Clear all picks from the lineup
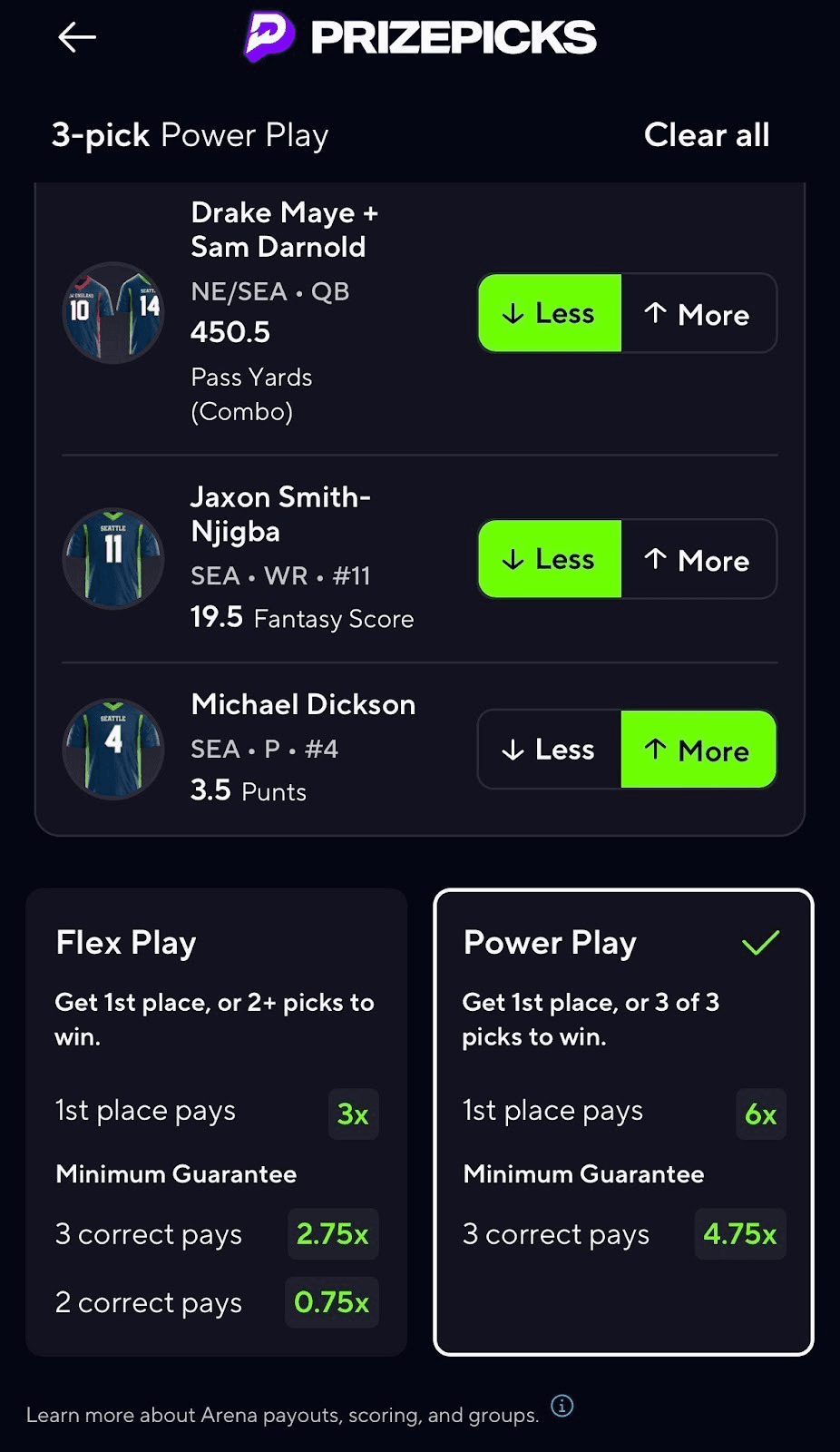 click(x=706, y=135)
